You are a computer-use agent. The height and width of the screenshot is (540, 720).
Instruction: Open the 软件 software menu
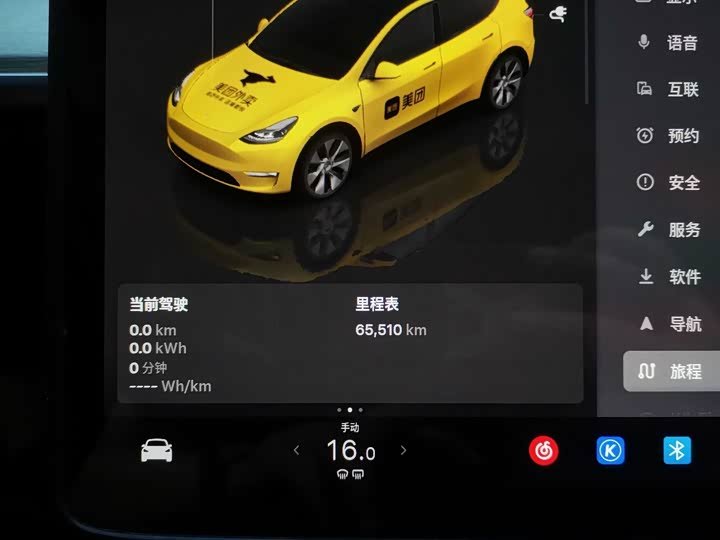pyautogui.click(x=669, y=276)
